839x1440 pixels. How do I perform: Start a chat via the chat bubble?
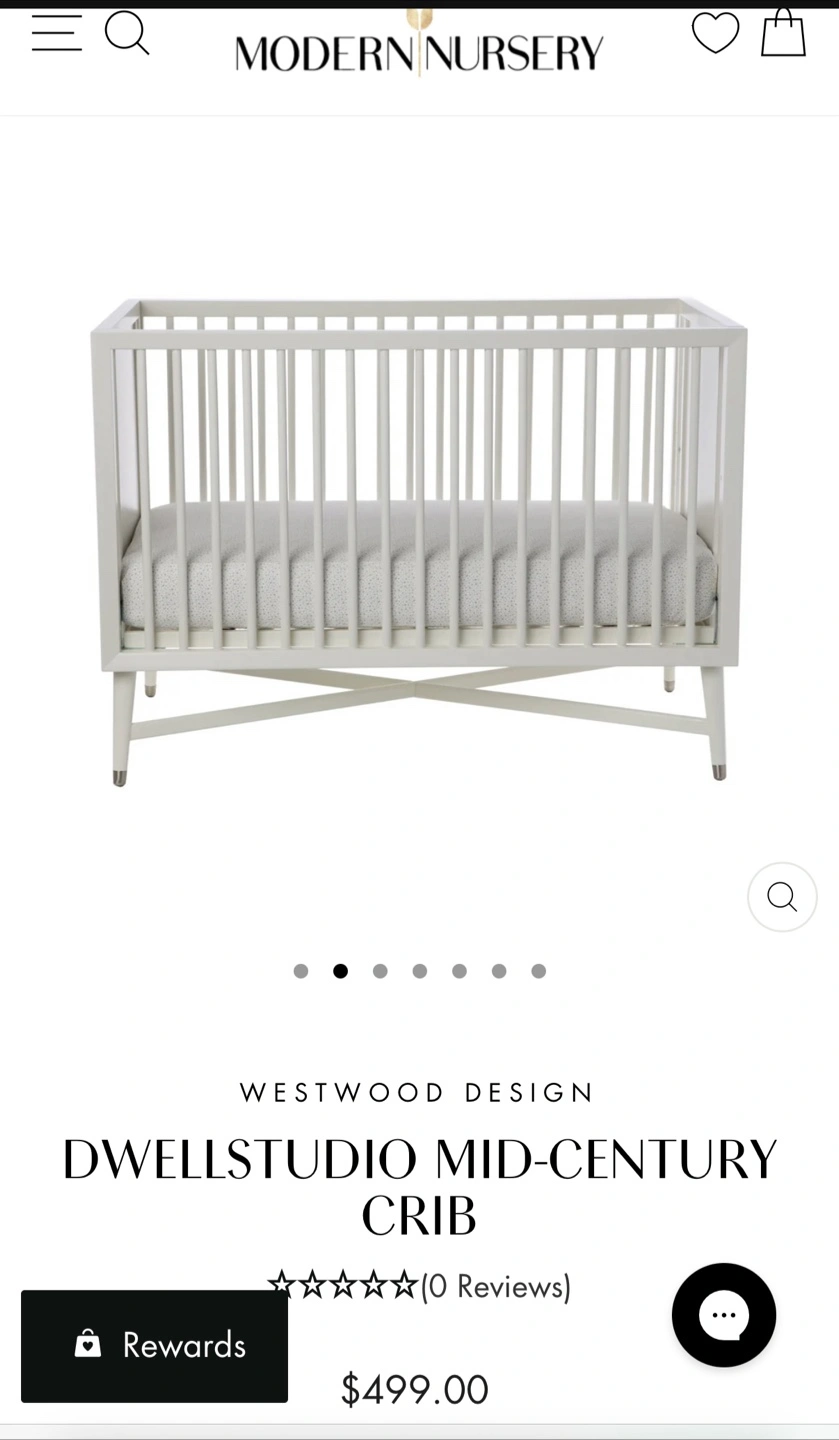pyautogui.click(x=724, y=1315)
